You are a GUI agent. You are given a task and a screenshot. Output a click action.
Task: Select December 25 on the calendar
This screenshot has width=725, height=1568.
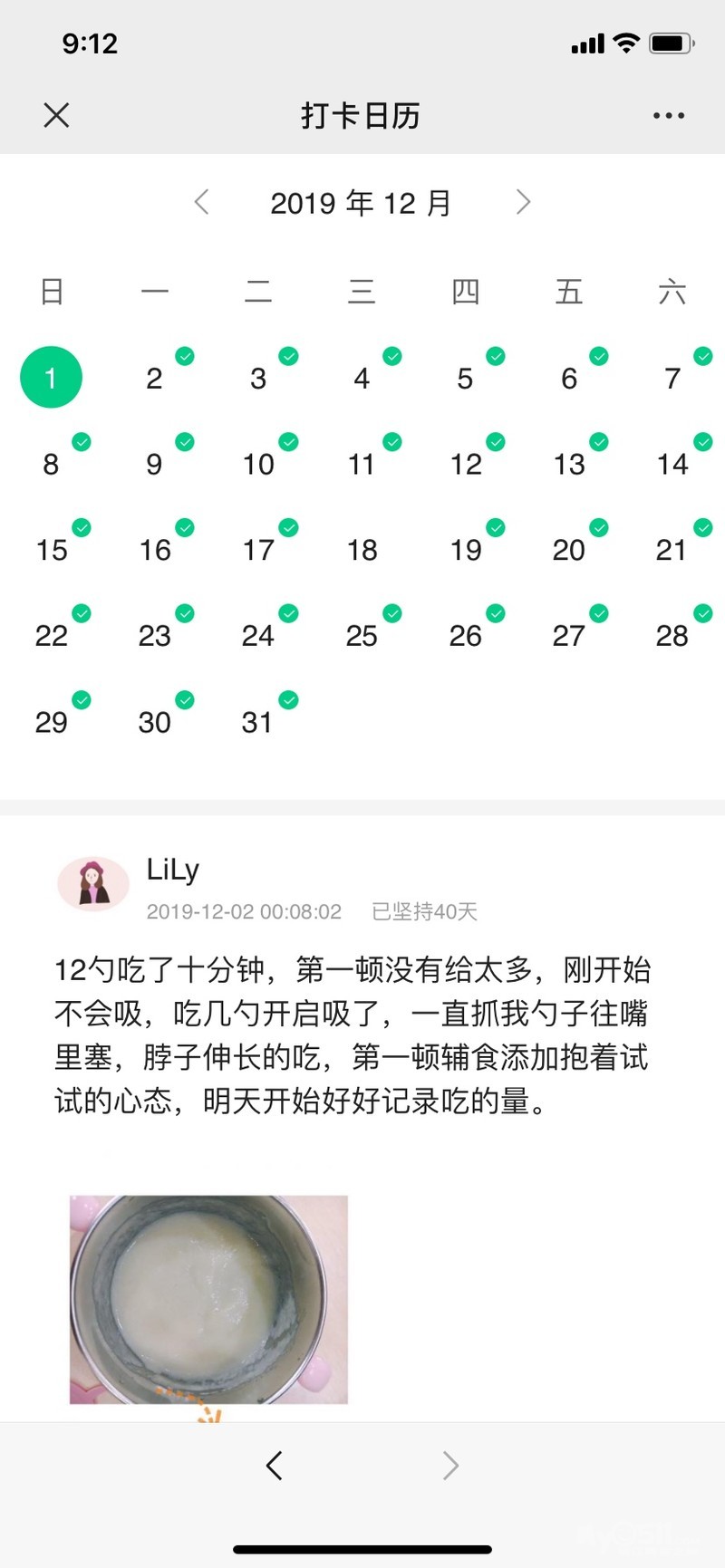(x=362, y=636)
